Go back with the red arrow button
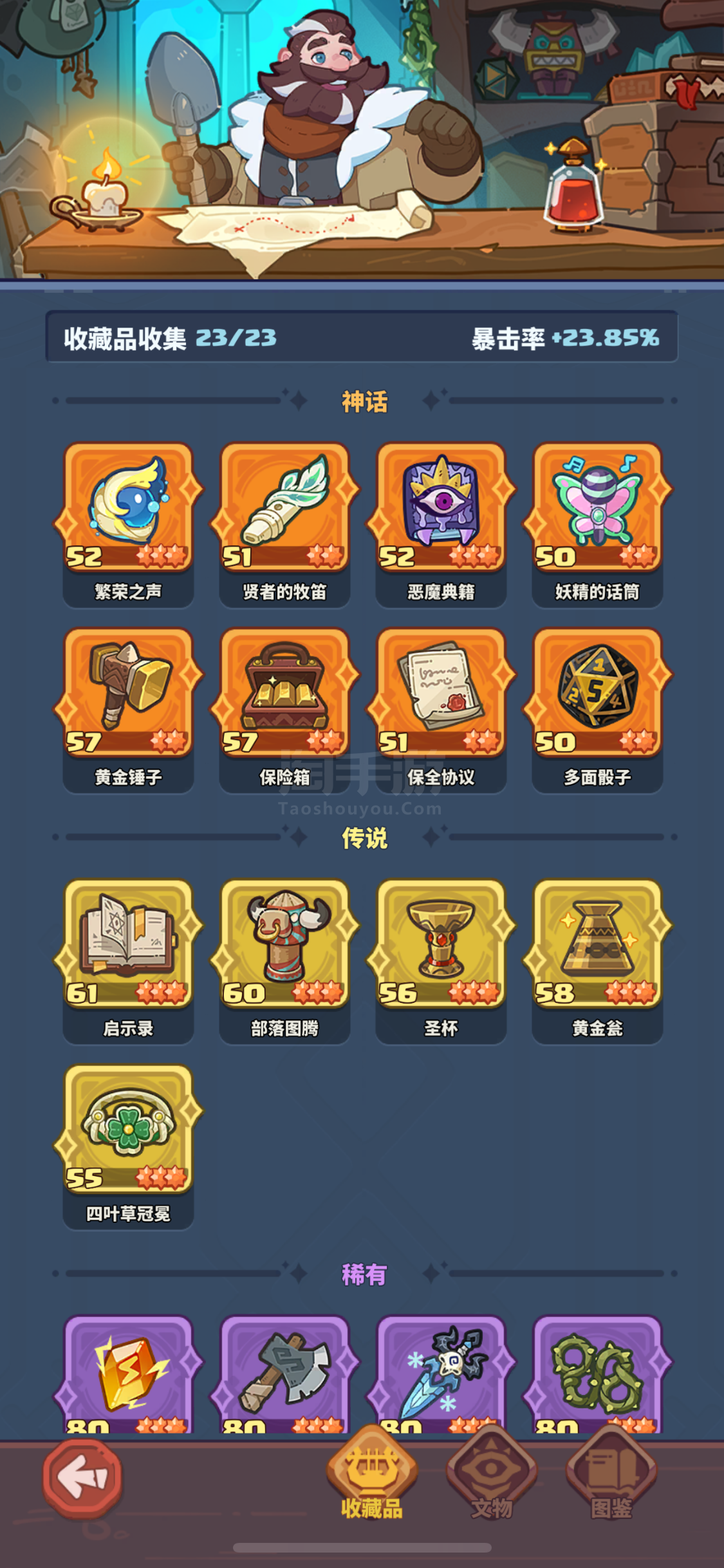The image size is (724, 1568). [x=82, y=1477]
